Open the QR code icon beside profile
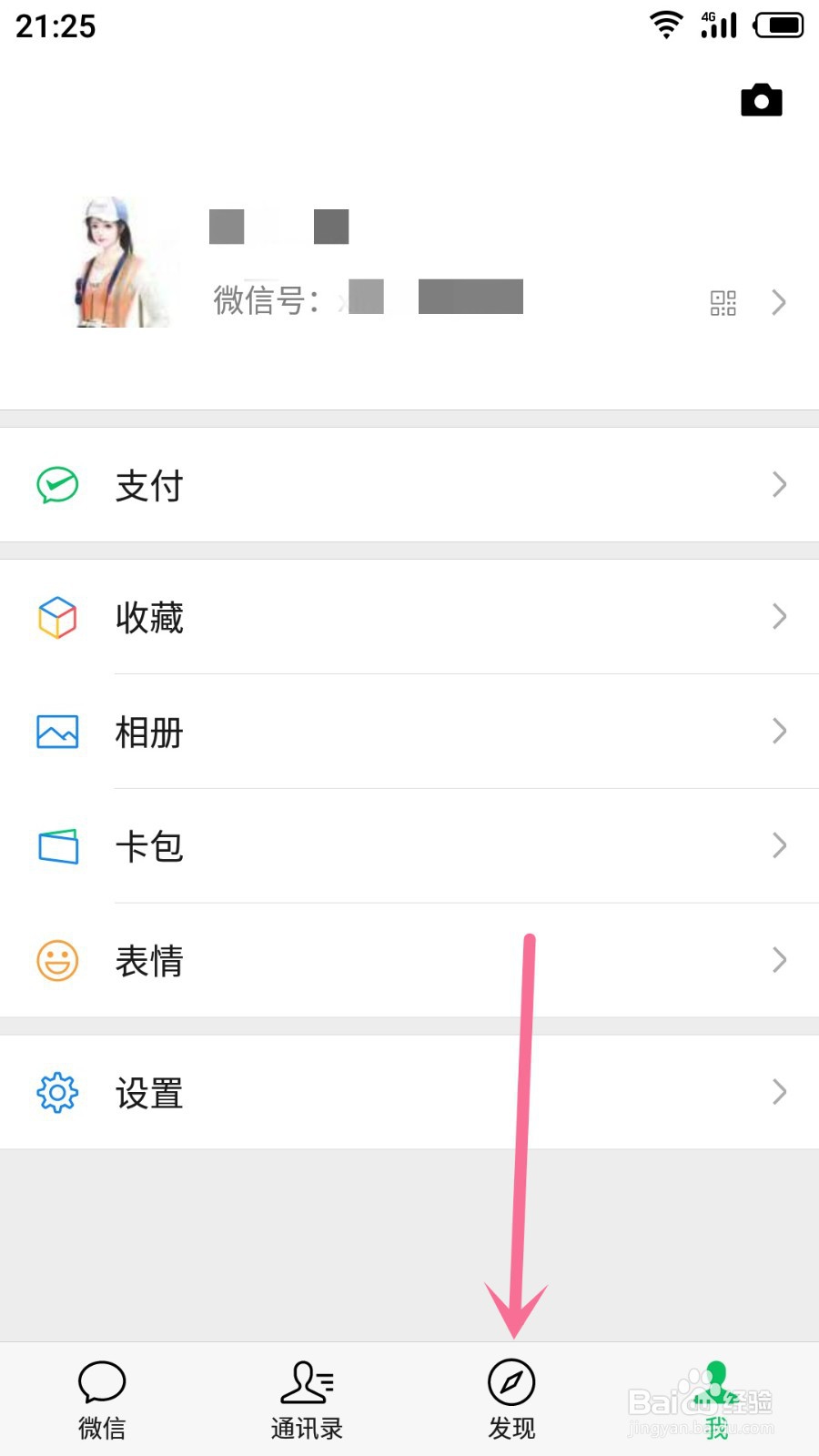 [723, 302]
